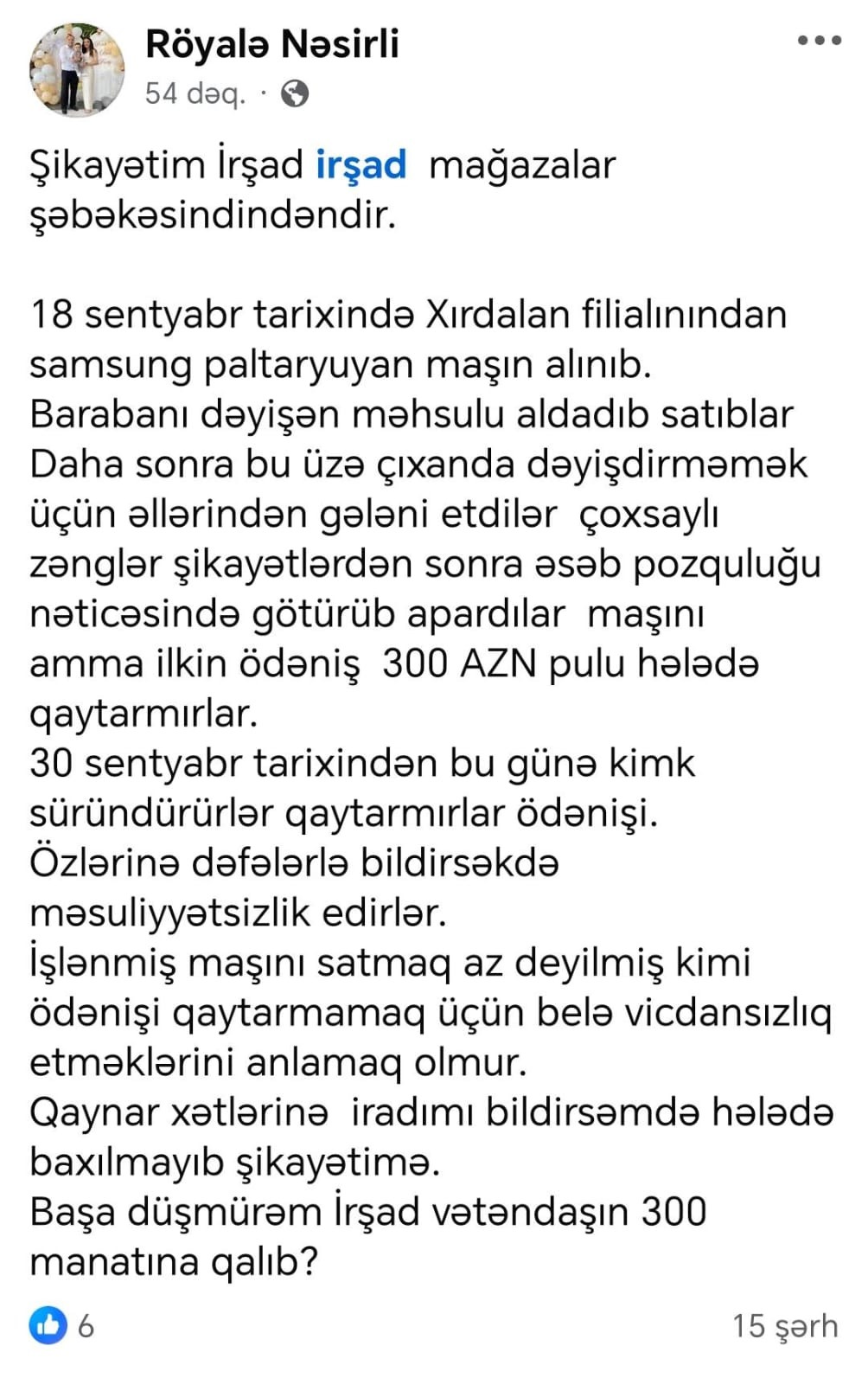The width and height of the screenshot is (868, 1384).
Task: Open the tagged irşad page link
Action: coord(361,164)
